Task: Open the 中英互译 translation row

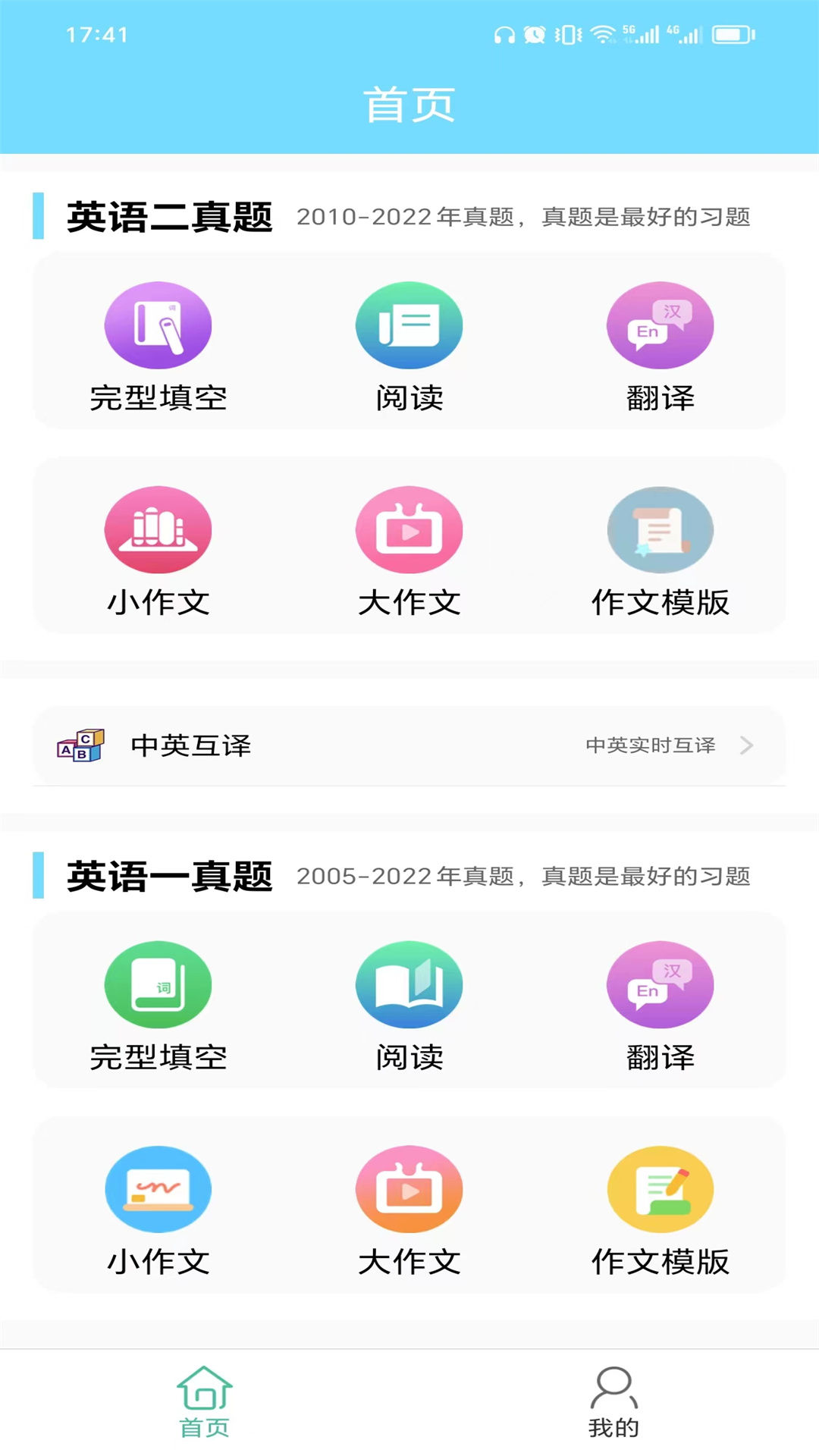Action: point(409,745)
